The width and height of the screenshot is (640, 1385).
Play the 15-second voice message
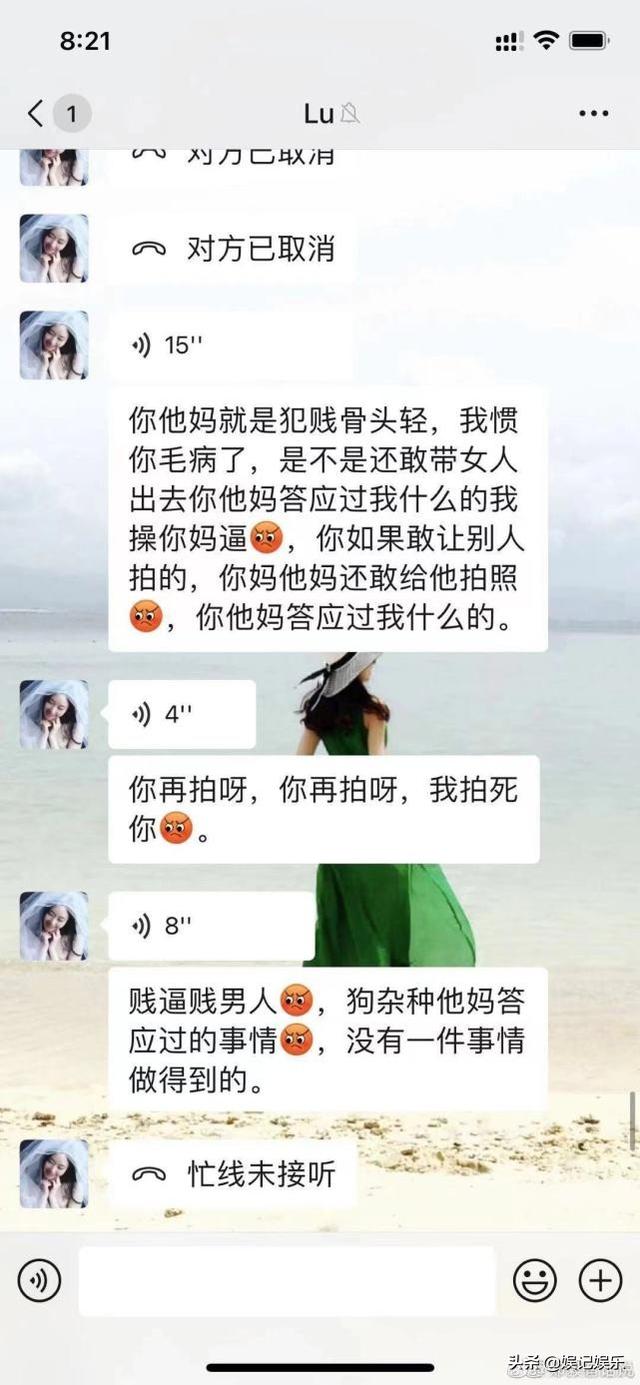(230, 346)
